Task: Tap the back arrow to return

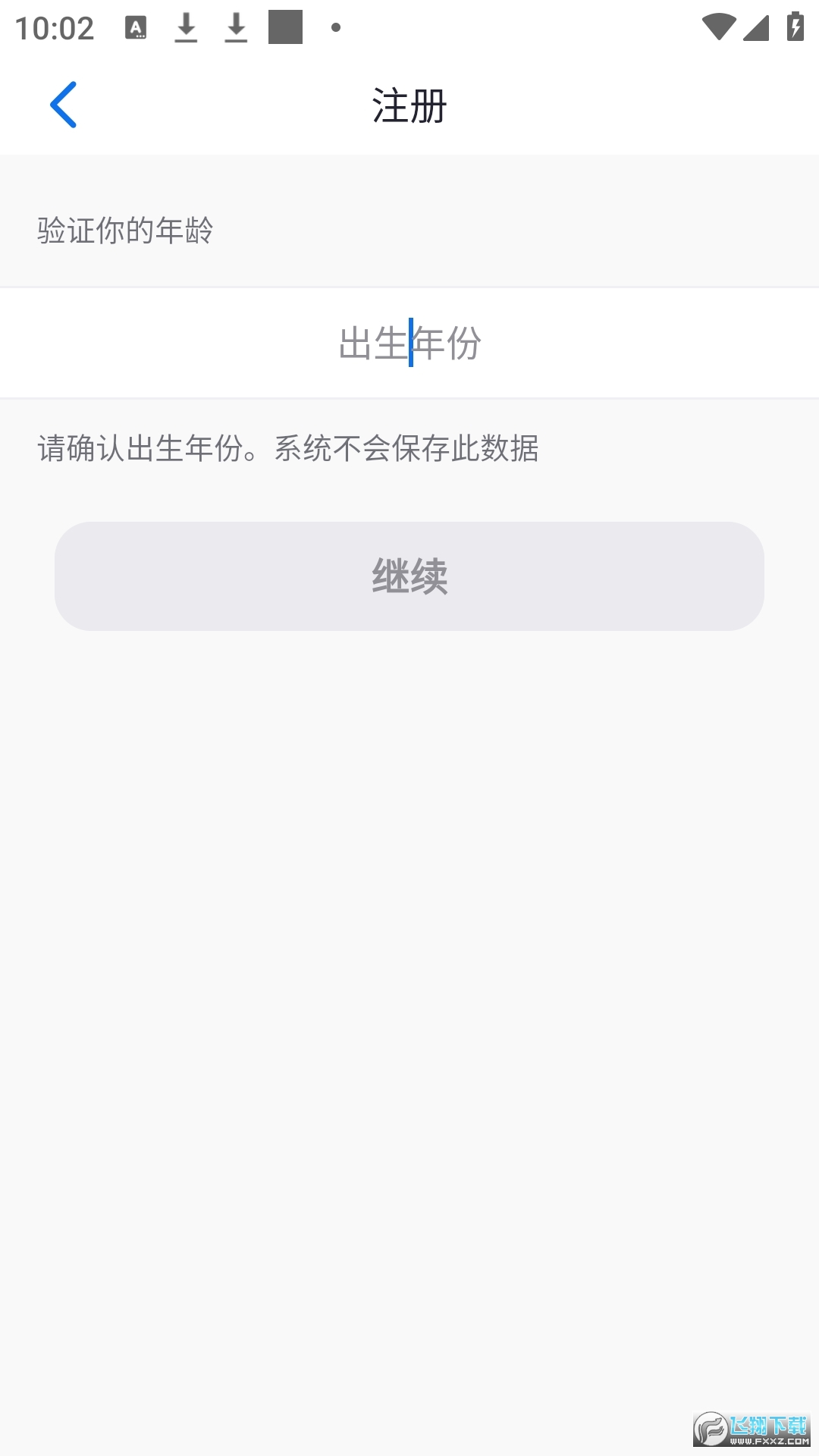Action: (x=64, y=105)
